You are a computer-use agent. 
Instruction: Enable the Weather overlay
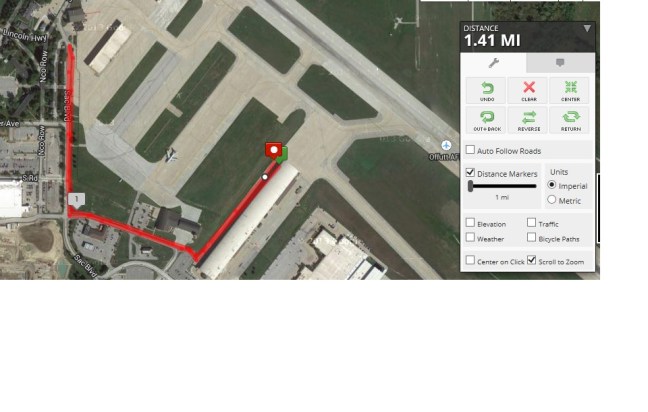click(471, 238)
